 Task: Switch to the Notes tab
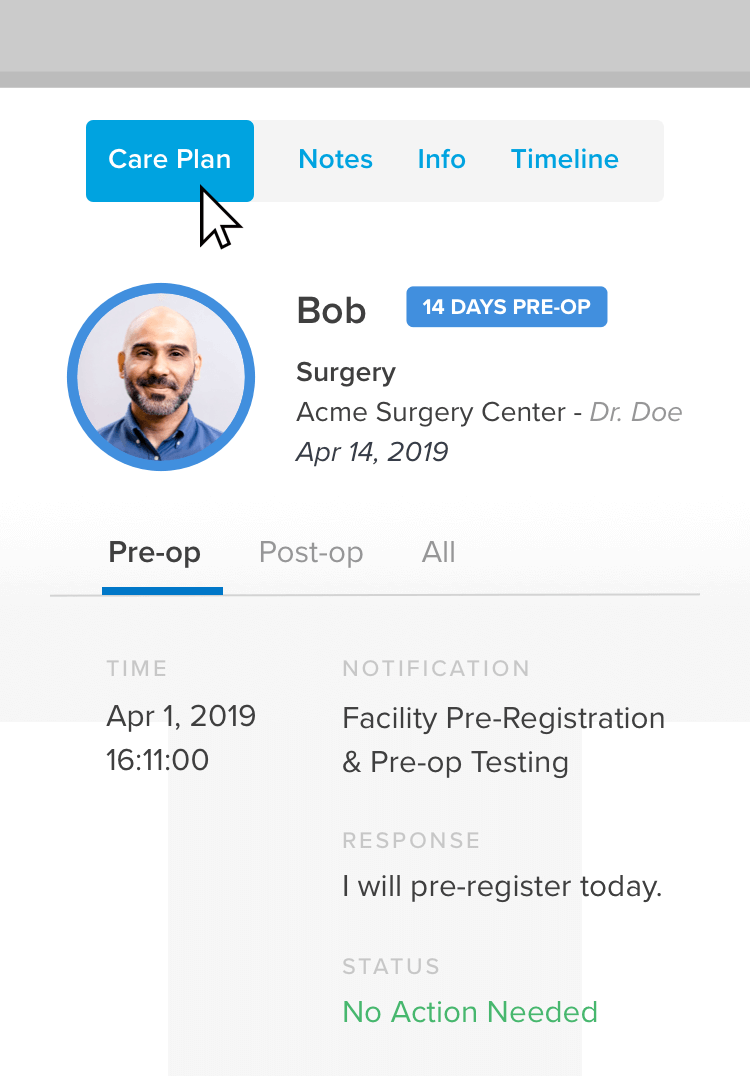(335, 160)
